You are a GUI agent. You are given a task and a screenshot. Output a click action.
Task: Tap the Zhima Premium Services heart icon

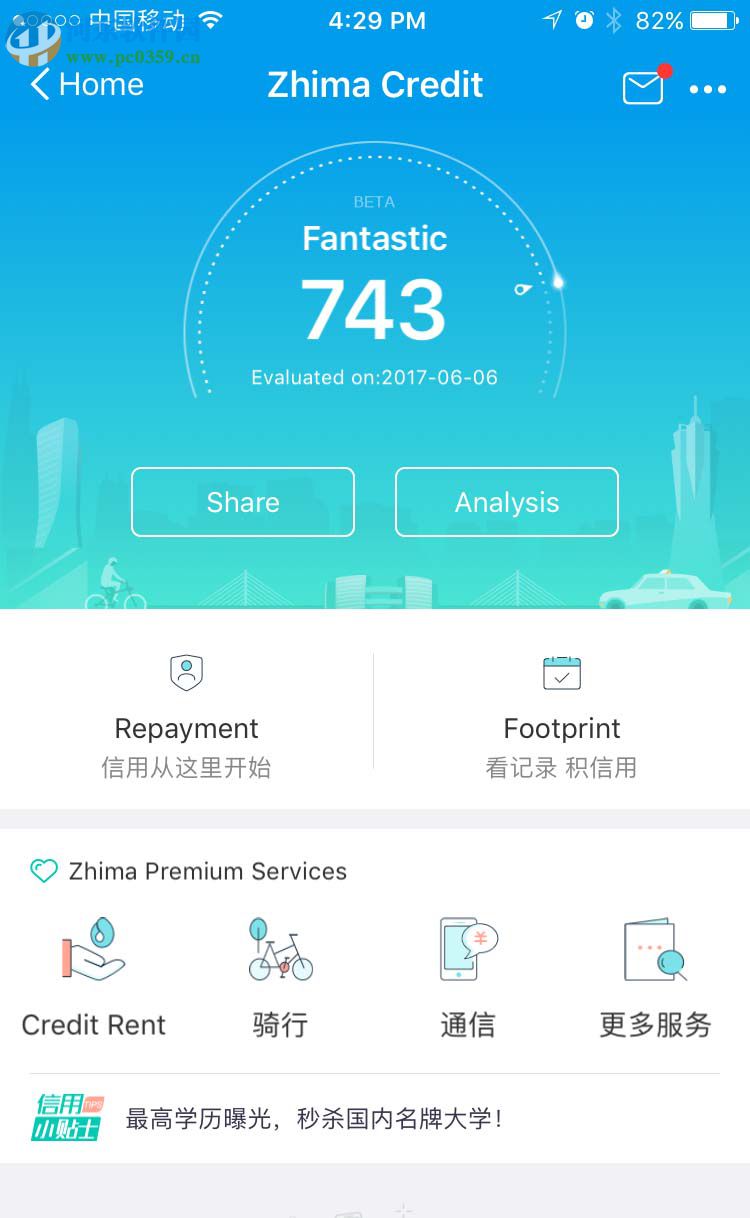[x=44, y=871]
